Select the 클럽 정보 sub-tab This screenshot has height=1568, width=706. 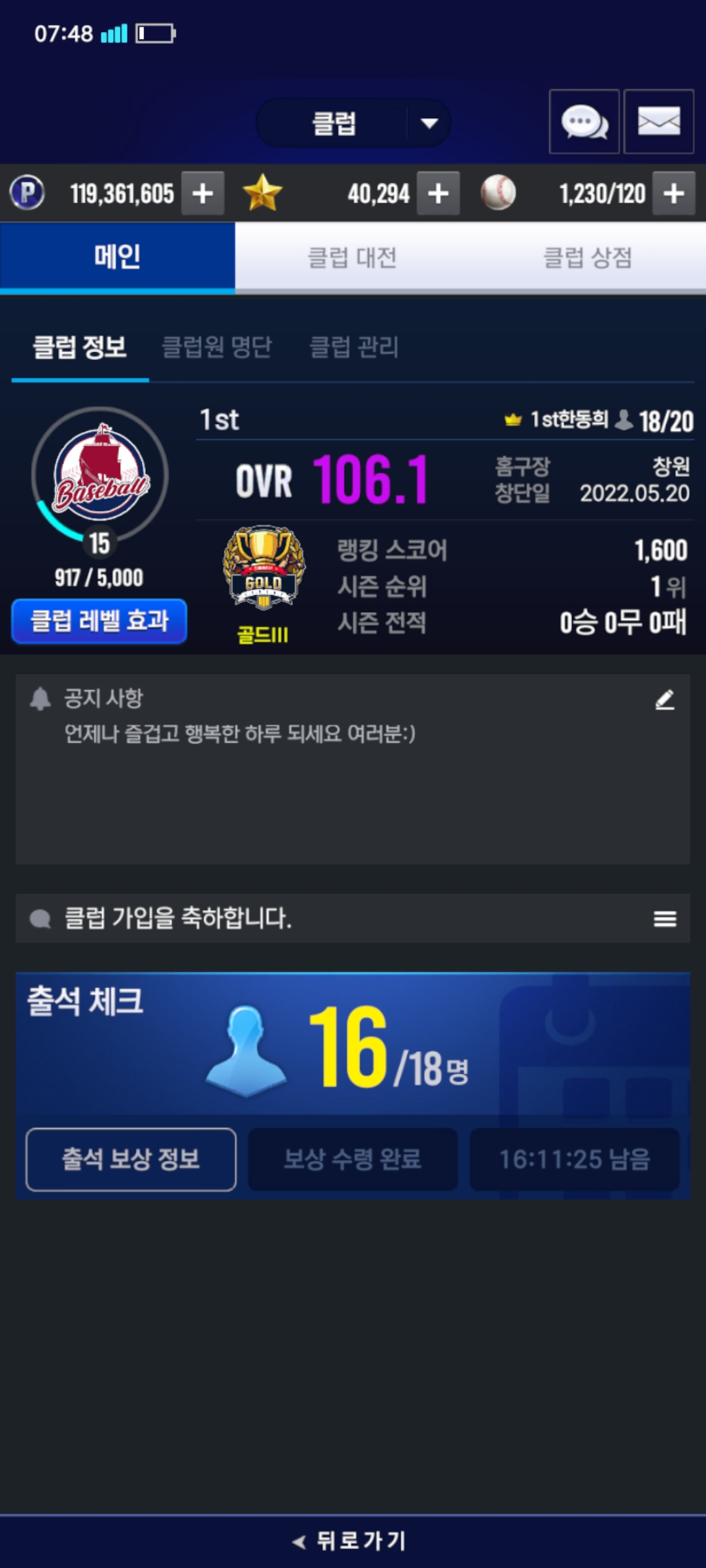coord(80,347)
